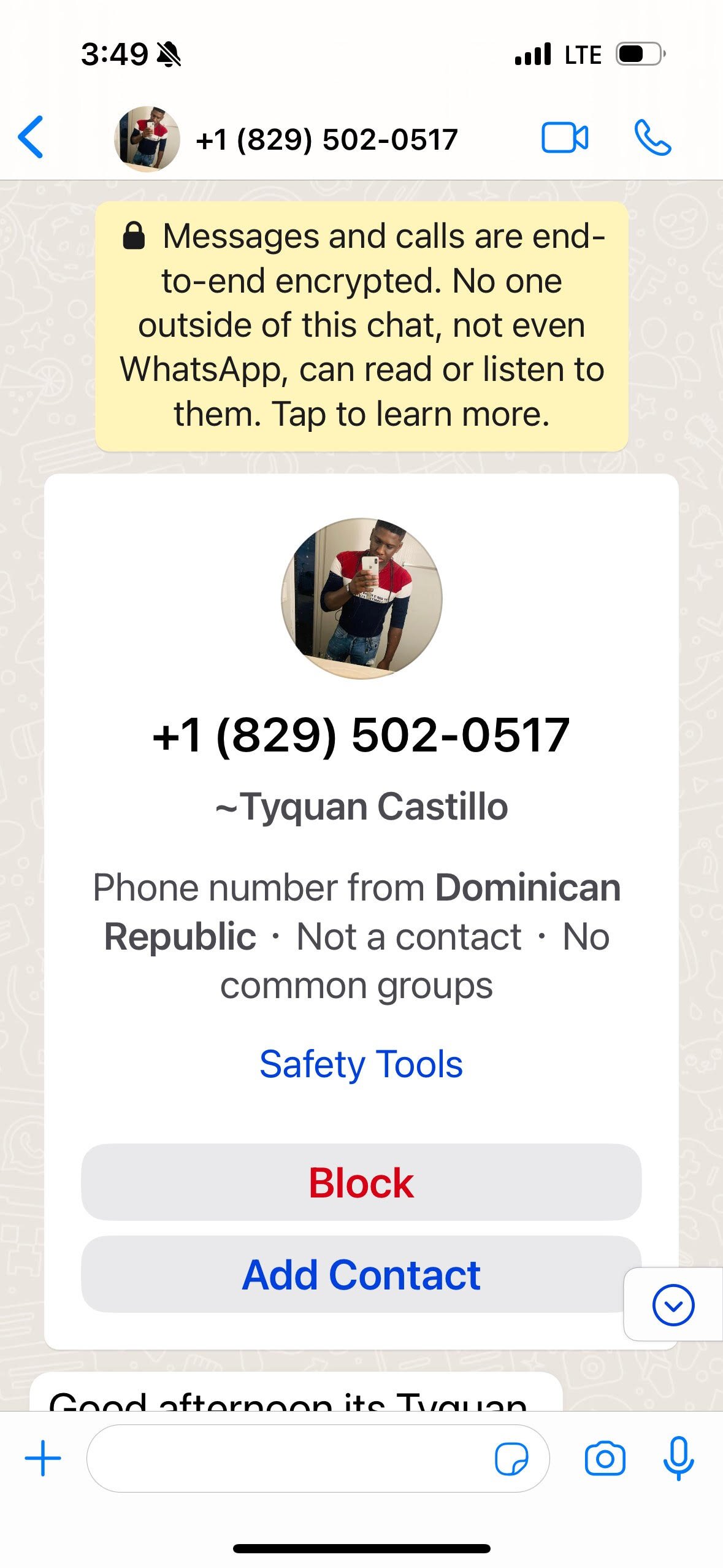Focus the message input field
This screenshot has height=1568, width=723.
(x=288, y=1458)
